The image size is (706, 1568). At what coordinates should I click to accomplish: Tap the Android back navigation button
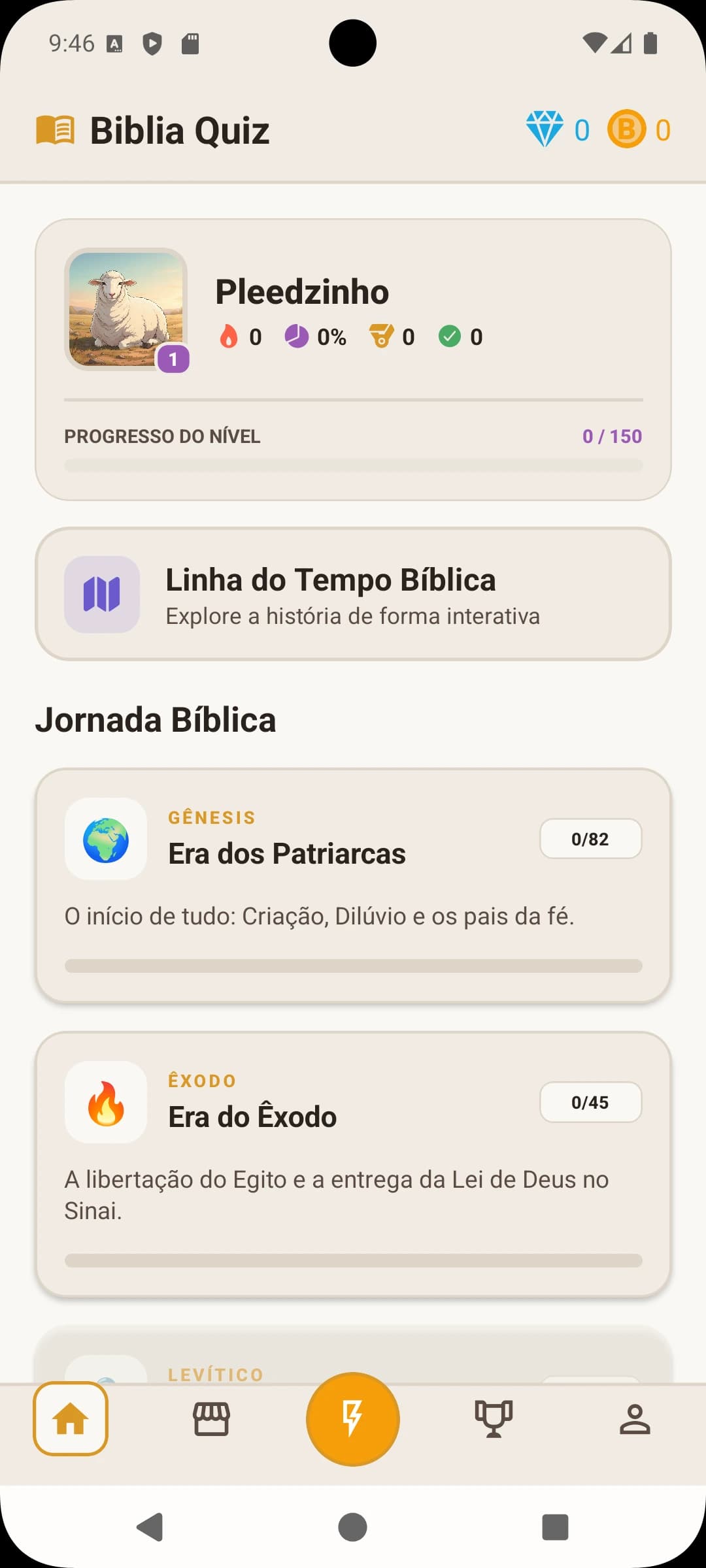[149, 1527]
